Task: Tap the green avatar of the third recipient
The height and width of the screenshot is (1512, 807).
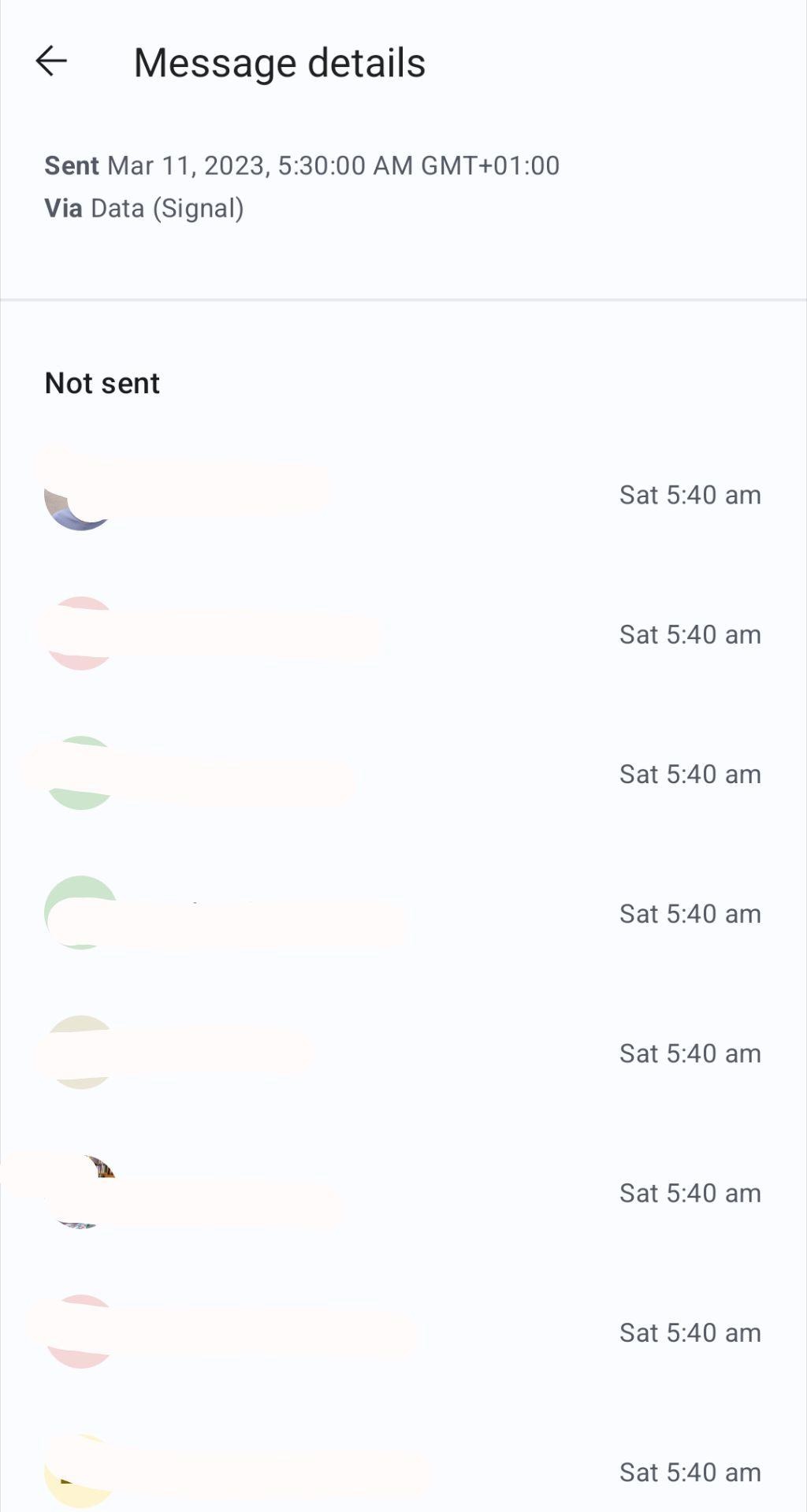Action: tap(79, 774)
